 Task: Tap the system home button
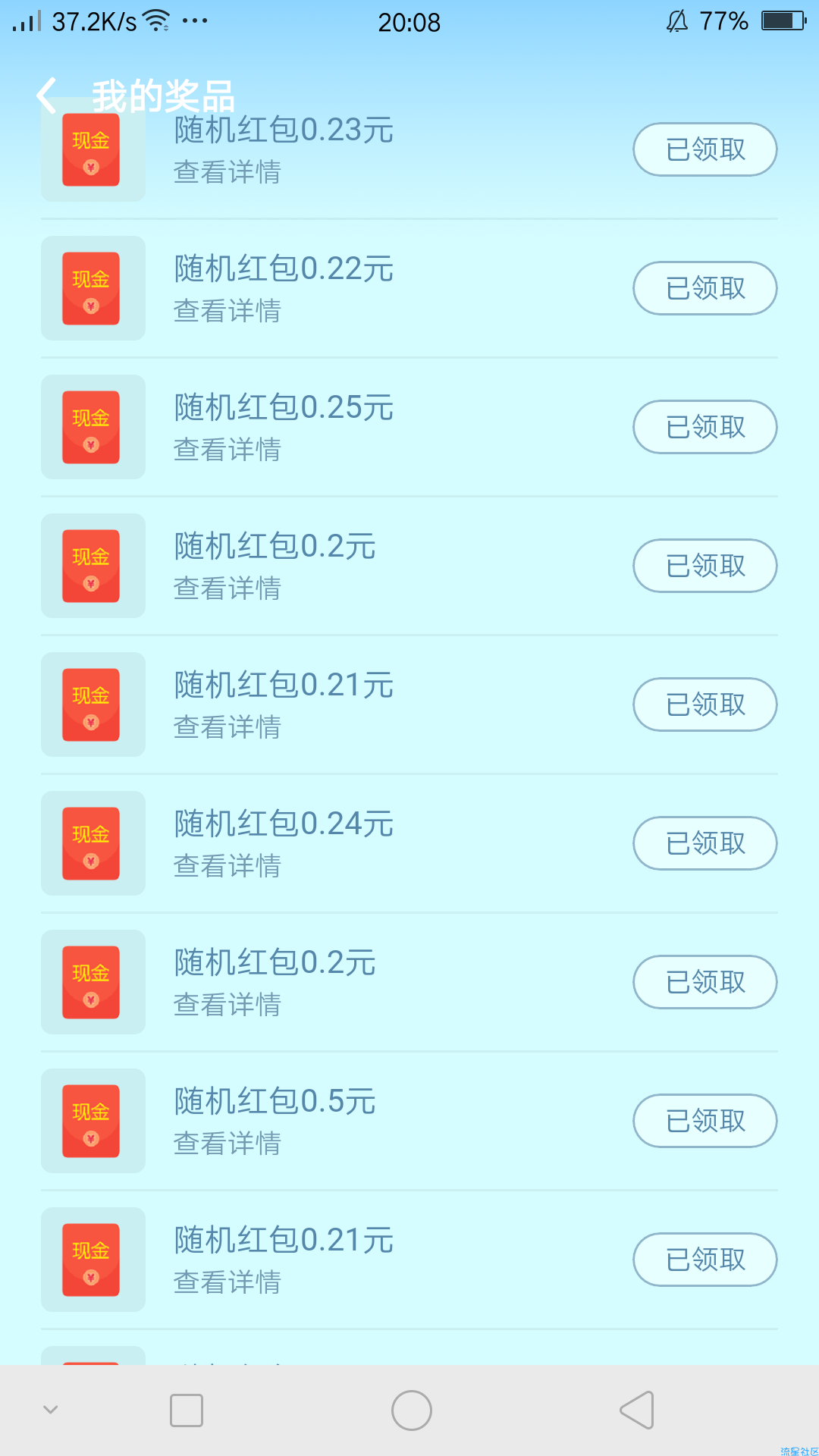tap(411, 1410)
